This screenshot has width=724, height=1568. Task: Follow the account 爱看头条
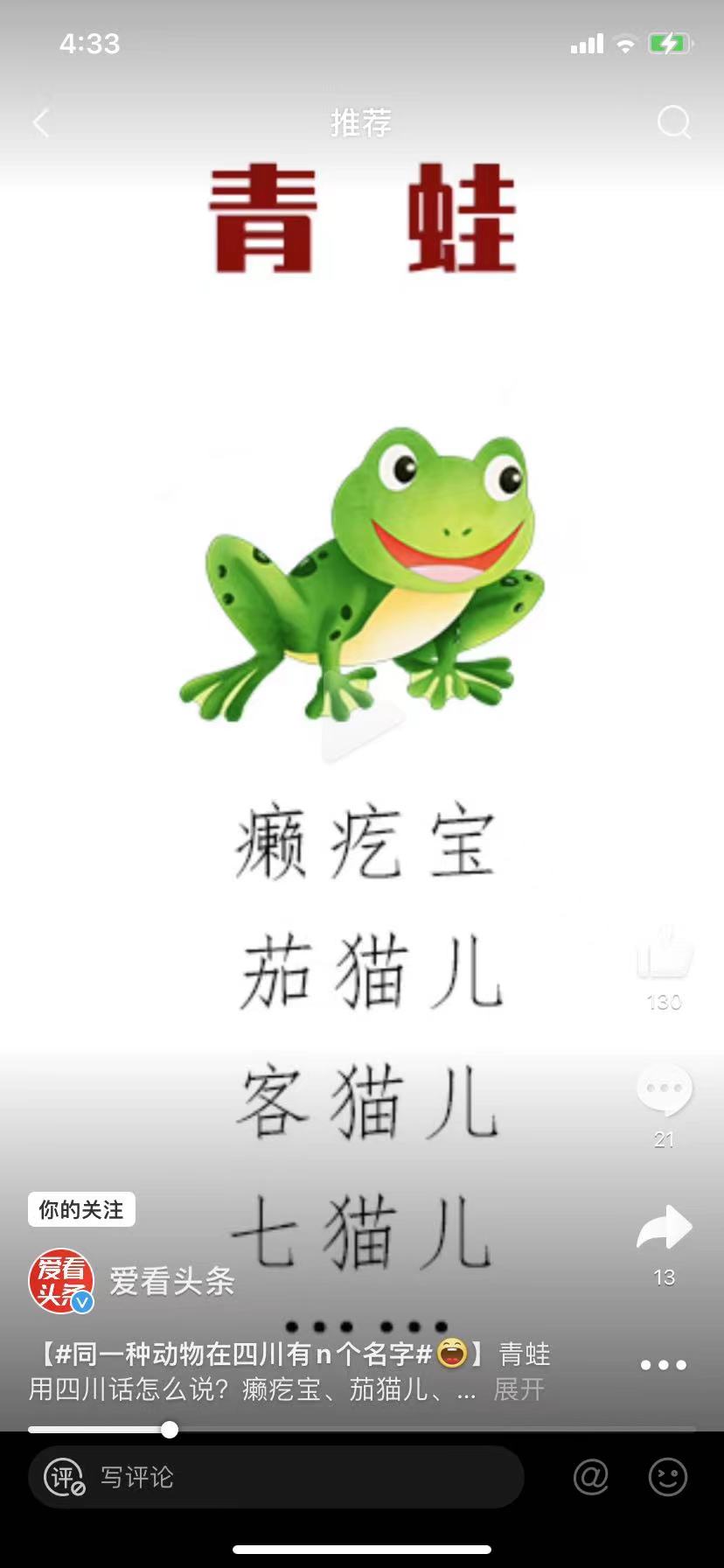[x=171, y=1280]
